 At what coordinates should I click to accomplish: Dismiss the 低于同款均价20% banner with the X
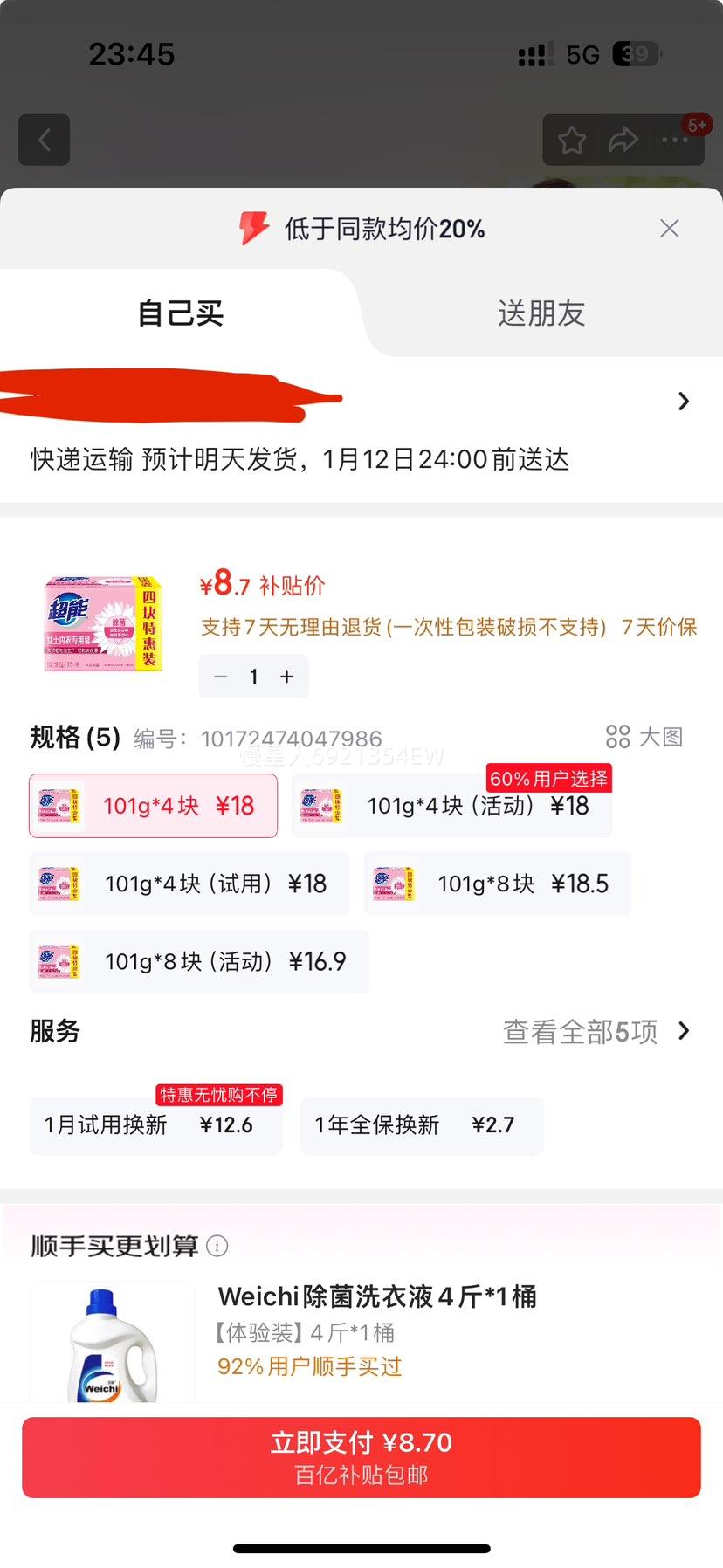coord(669,228)
